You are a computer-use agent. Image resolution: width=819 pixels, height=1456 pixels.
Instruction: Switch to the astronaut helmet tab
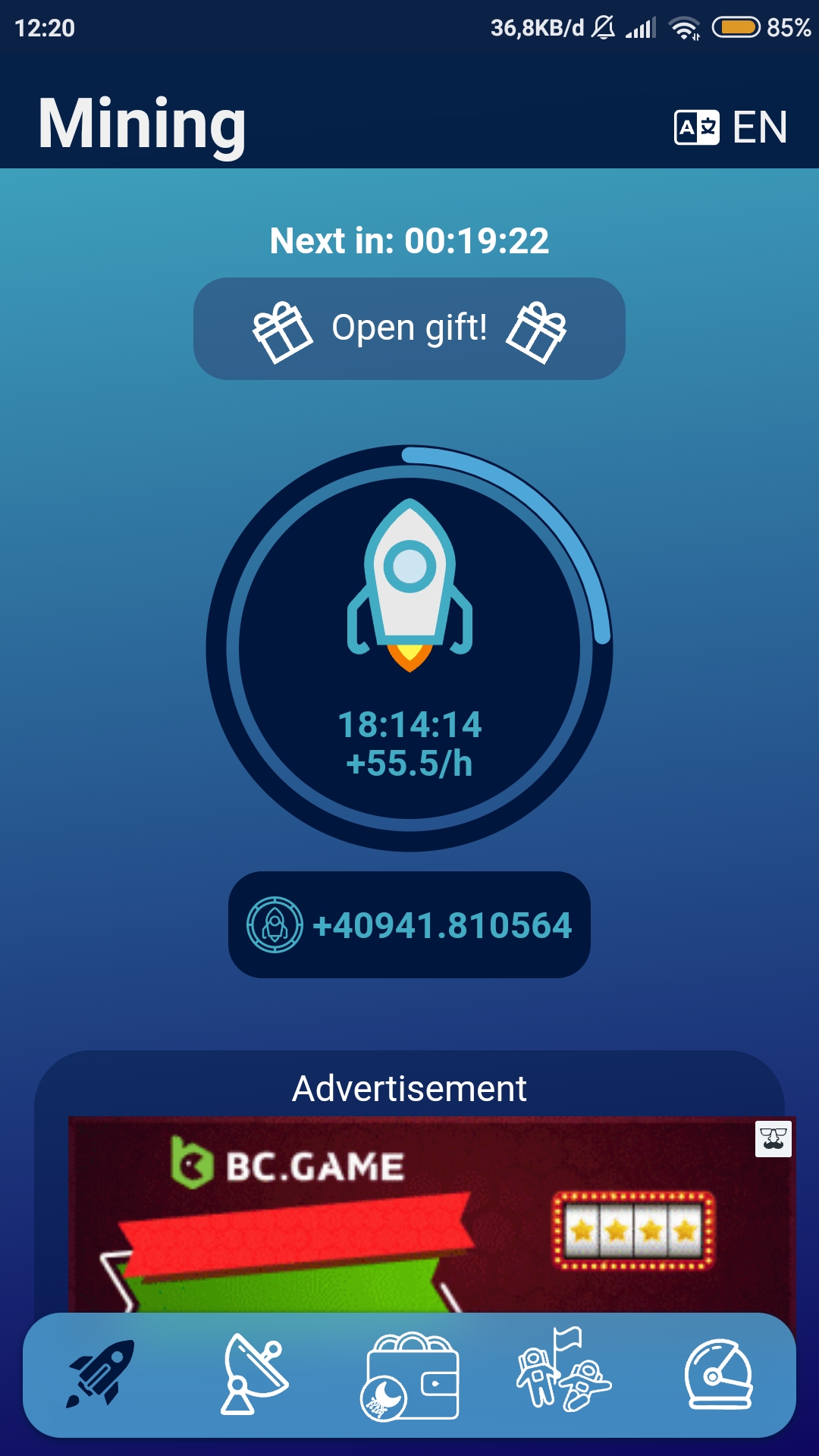coord(719,1374)
